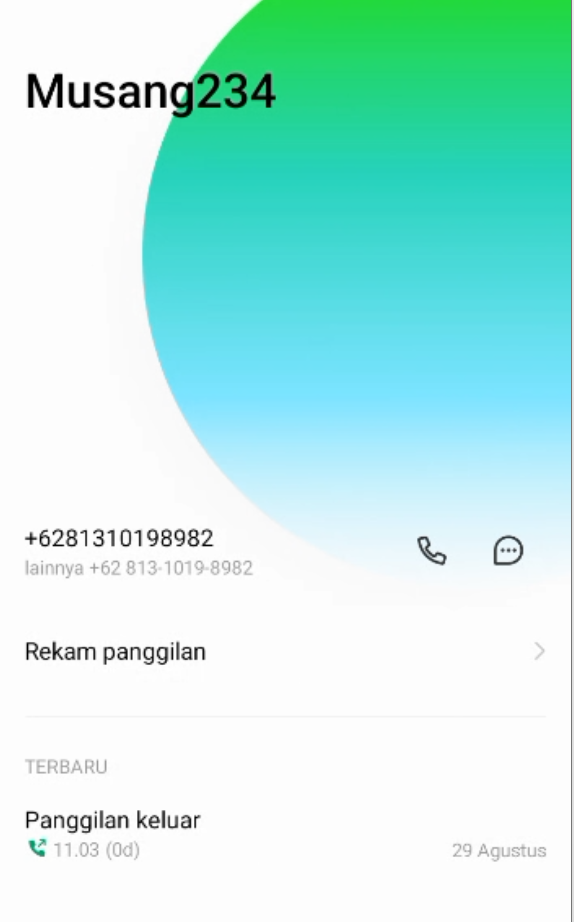Open the Panggilan keluar 11.03 call entry
Screen dimensions: 574x922
286,835
